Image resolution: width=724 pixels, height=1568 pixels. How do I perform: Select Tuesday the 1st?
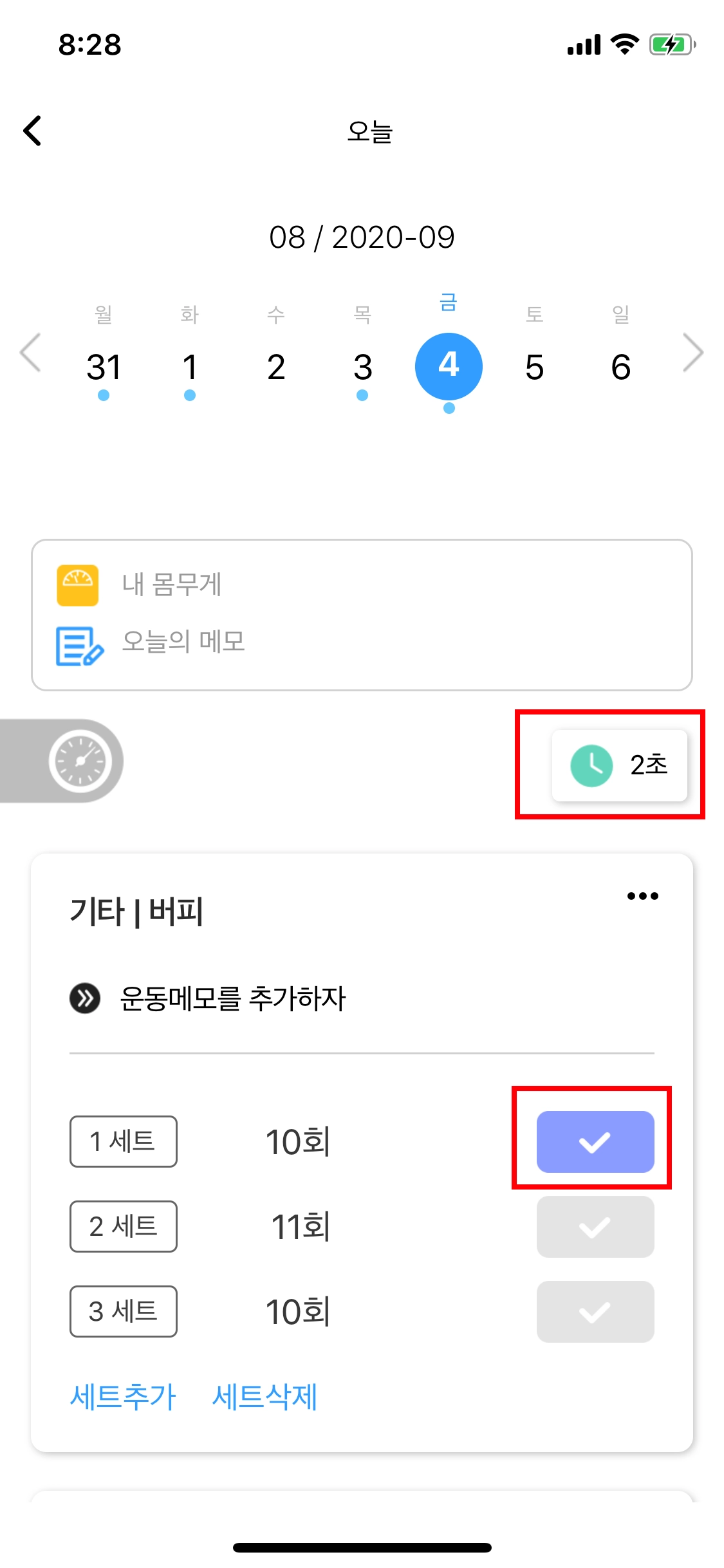coord(190,367)
